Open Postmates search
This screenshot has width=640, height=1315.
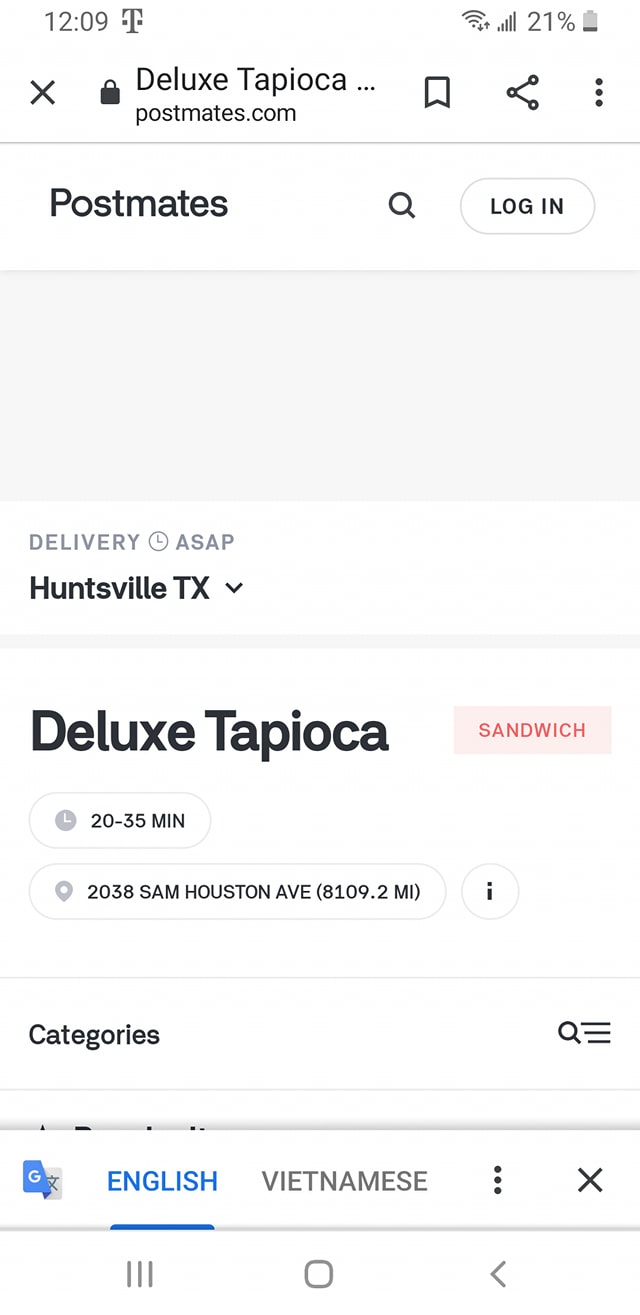401,206
